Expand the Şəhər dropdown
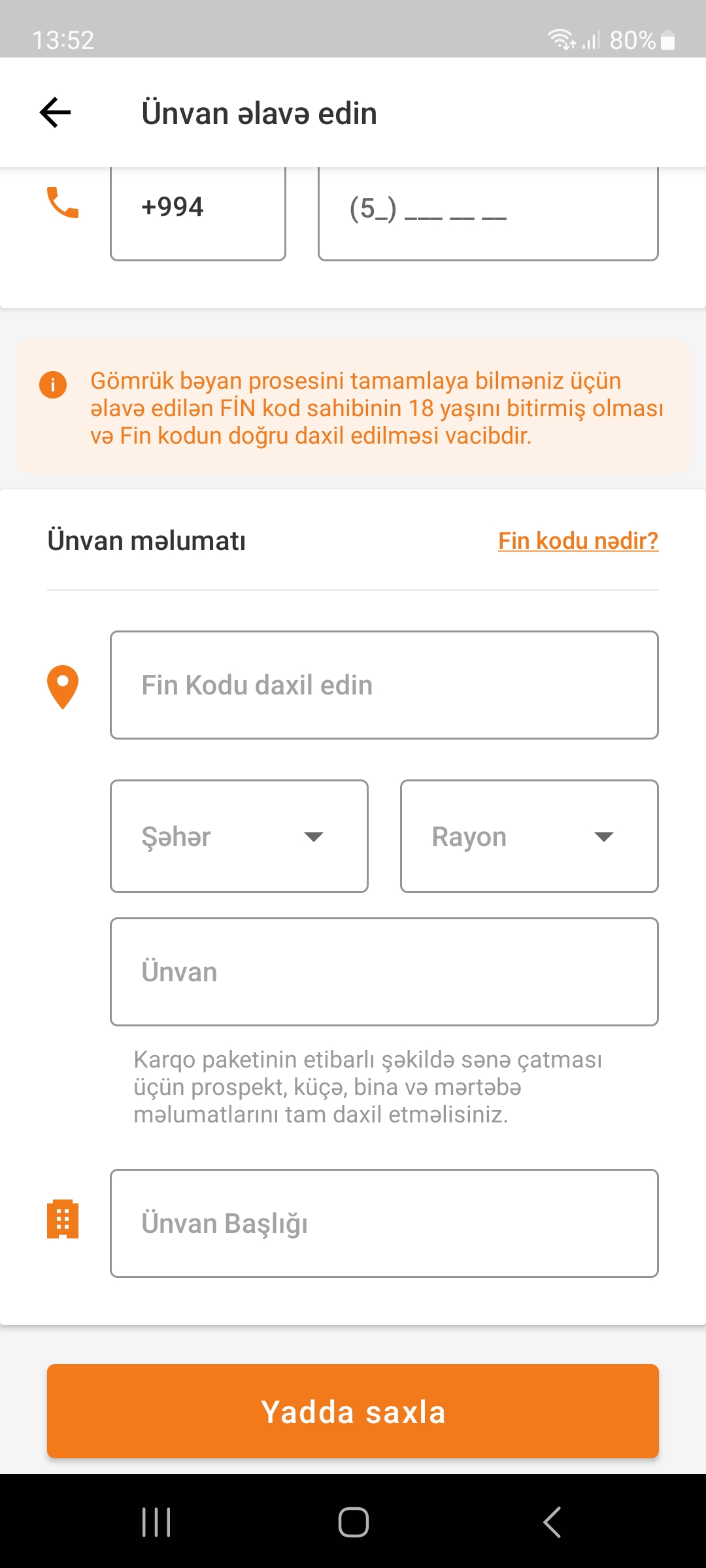 pos(239,836)
